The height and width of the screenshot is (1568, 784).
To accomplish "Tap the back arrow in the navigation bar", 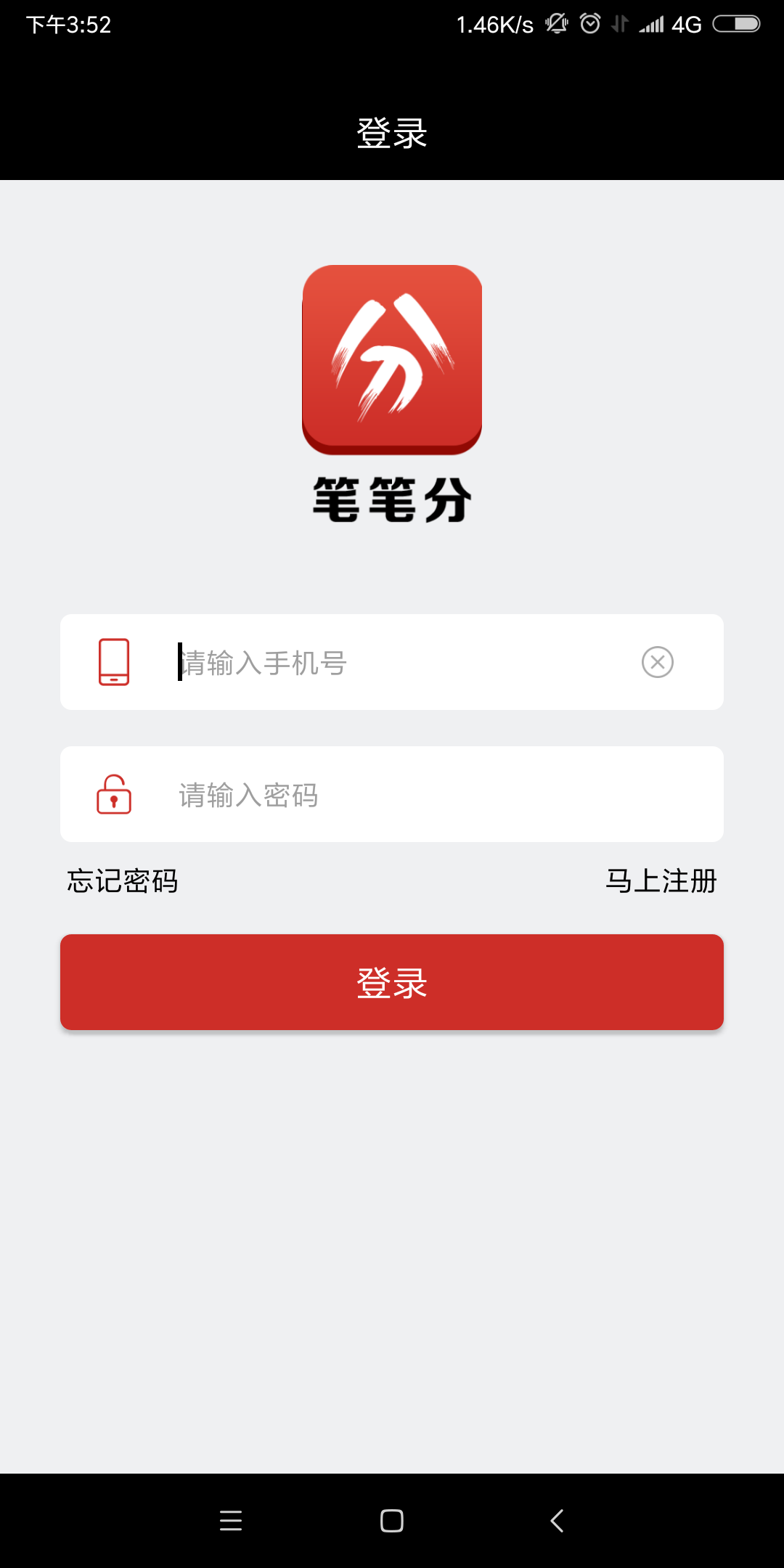I will (x=556, y=1521).
